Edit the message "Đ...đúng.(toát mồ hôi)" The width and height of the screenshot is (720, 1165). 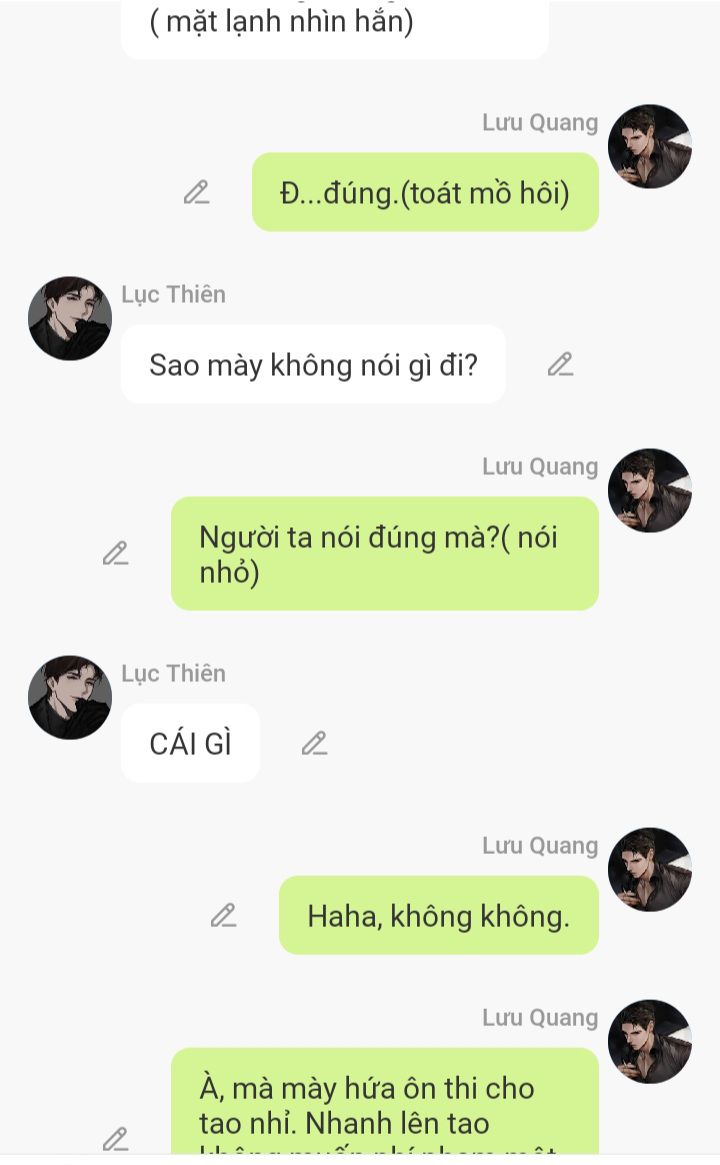pos(196,192)
